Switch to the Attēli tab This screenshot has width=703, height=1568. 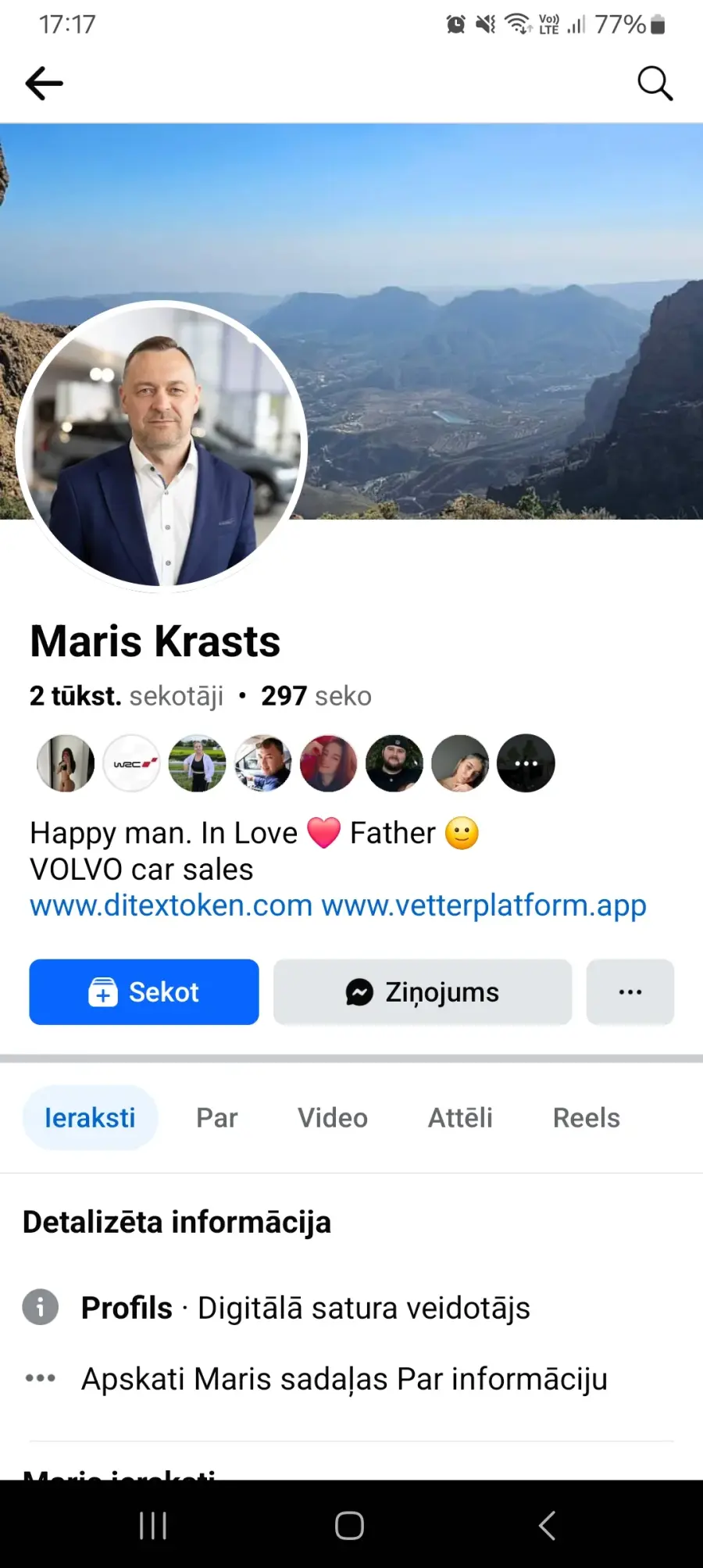(460, 1118)
